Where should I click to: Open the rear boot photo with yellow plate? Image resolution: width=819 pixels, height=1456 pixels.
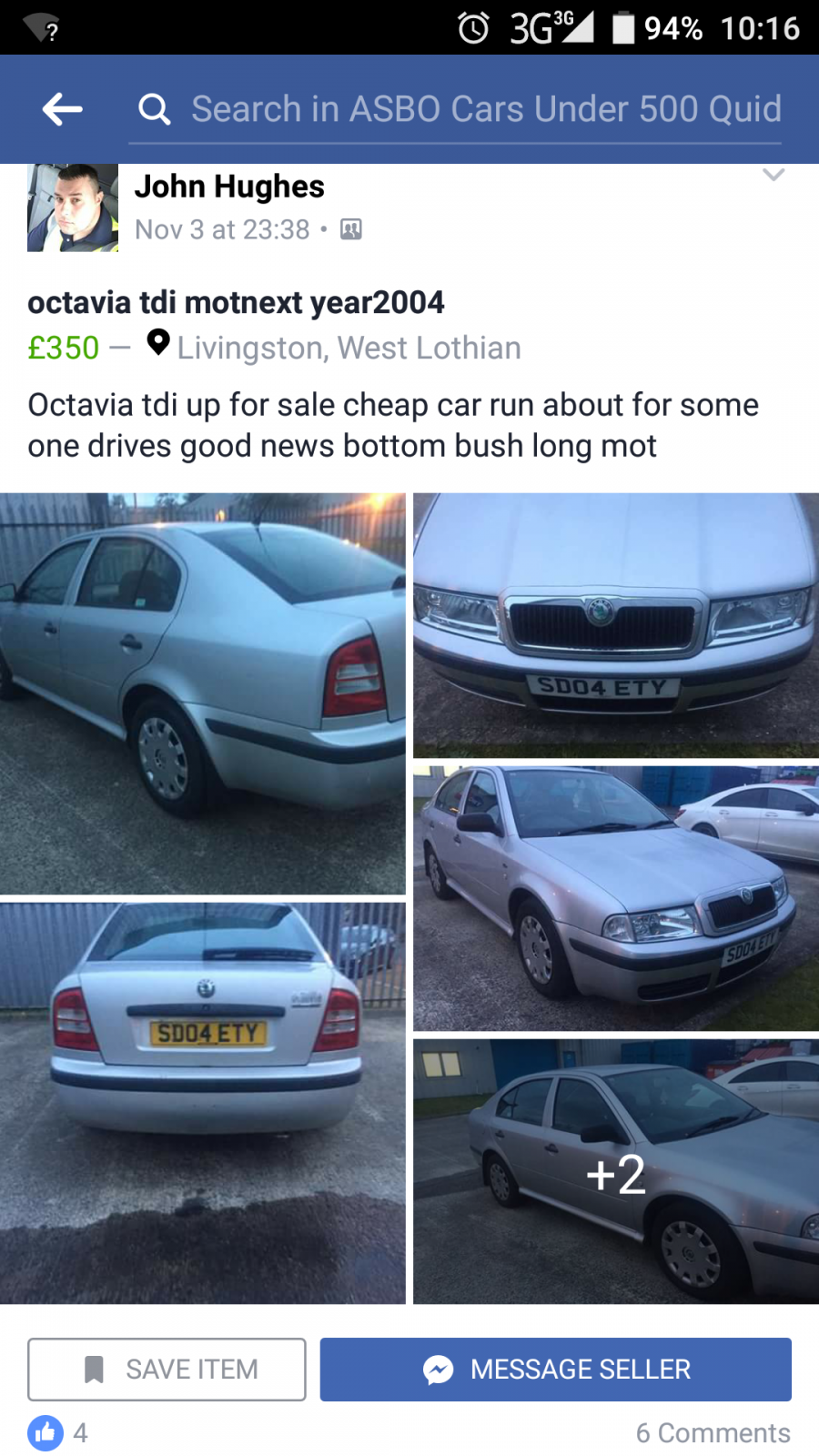(203, 1103)
